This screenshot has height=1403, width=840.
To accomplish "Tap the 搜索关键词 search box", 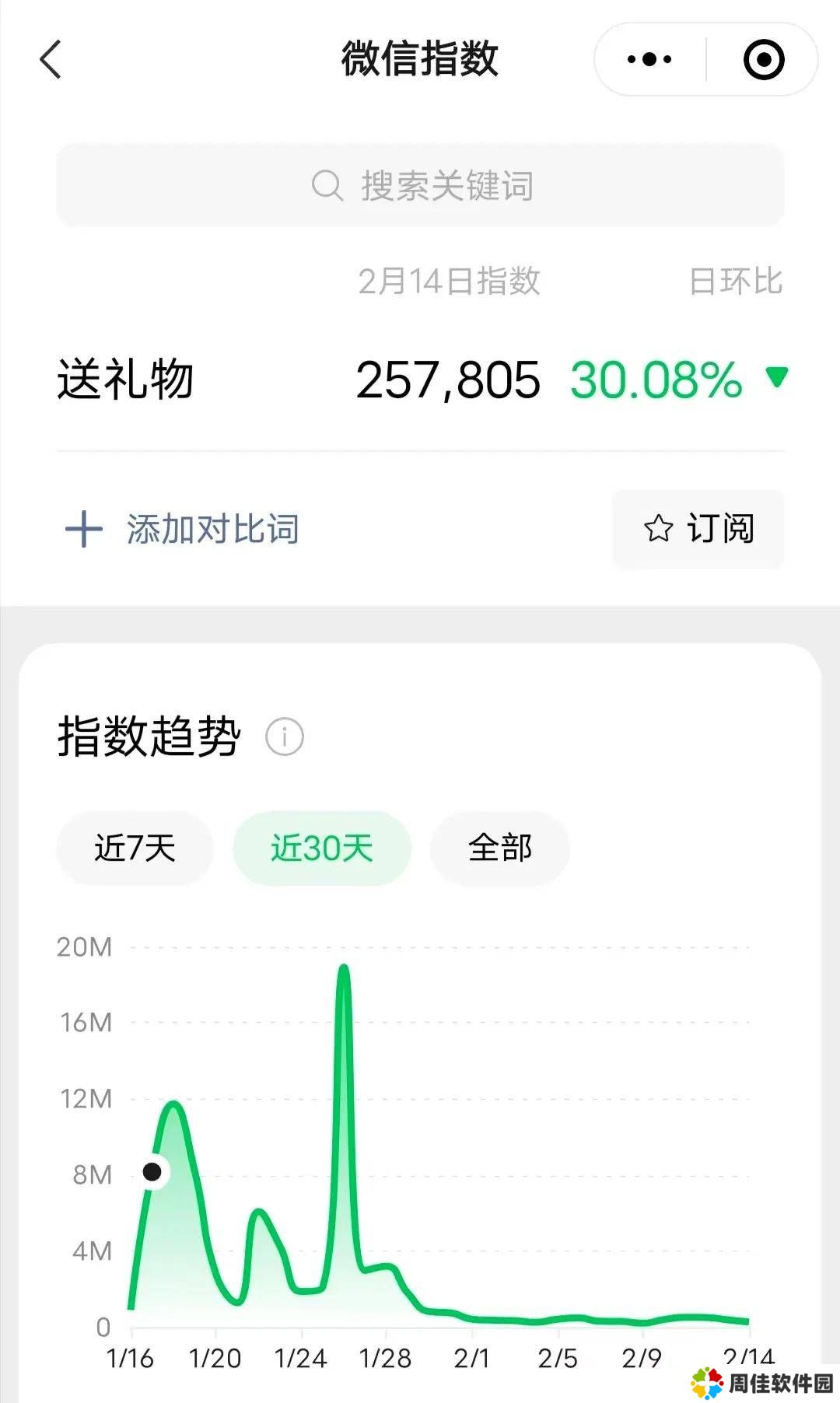I will [420, 186].
